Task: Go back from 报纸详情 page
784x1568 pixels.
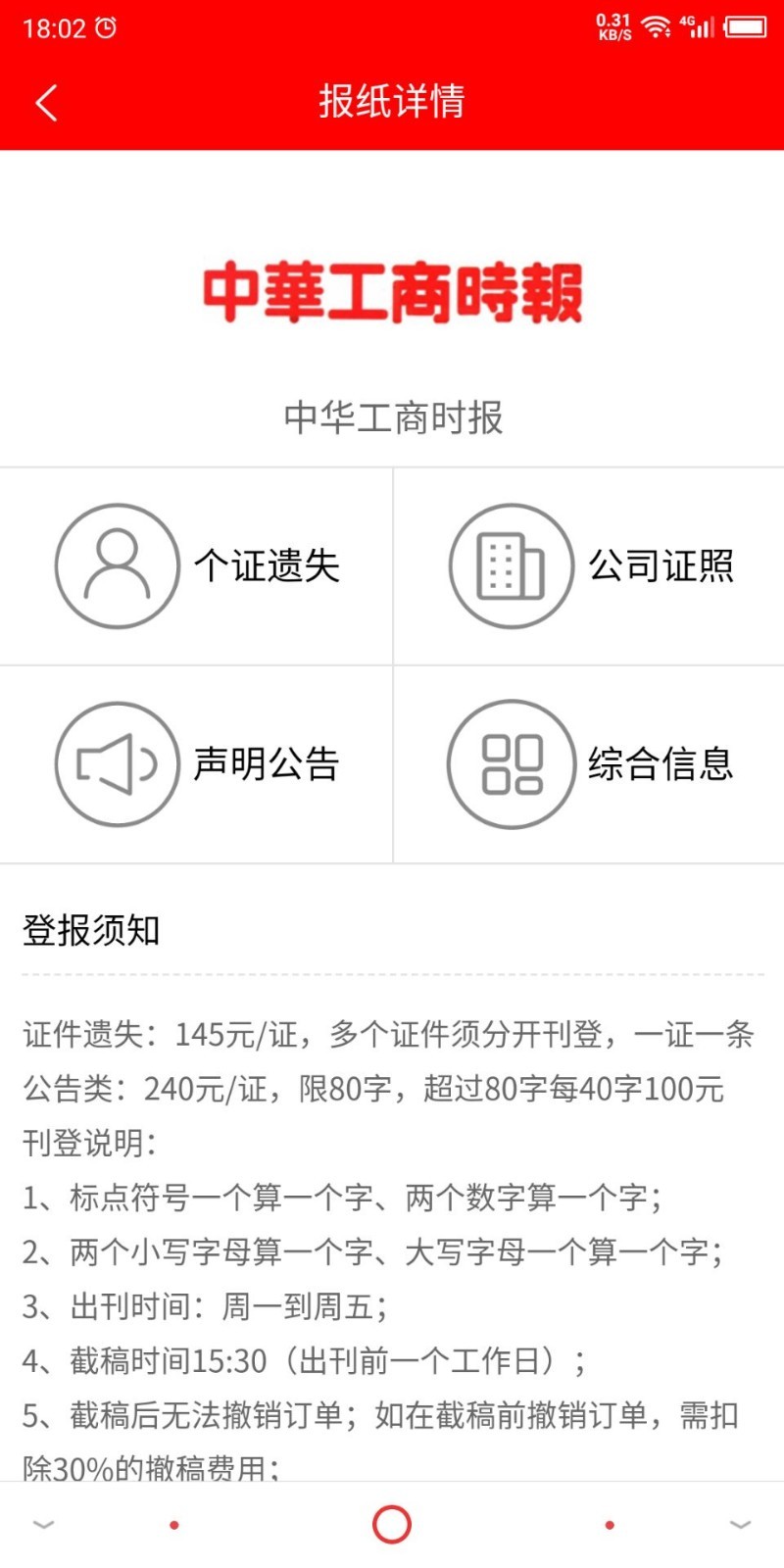Action: [x=46, y=102]
